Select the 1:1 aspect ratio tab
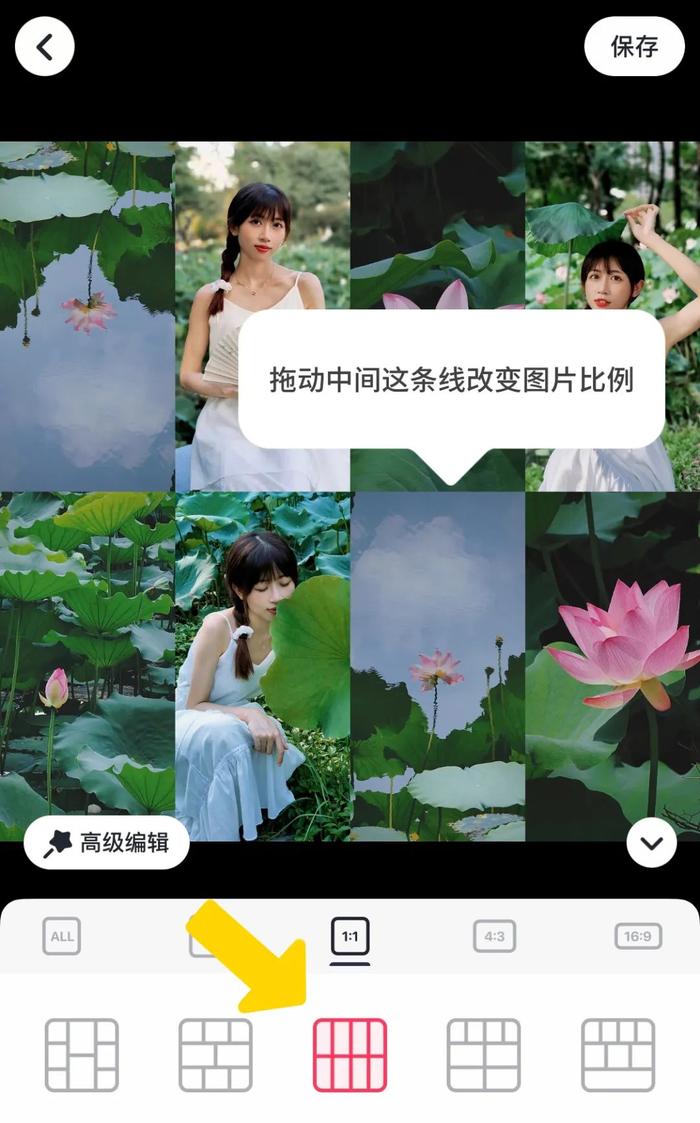The height and width of the screenshot is (1123, 700). coord(350,937)
